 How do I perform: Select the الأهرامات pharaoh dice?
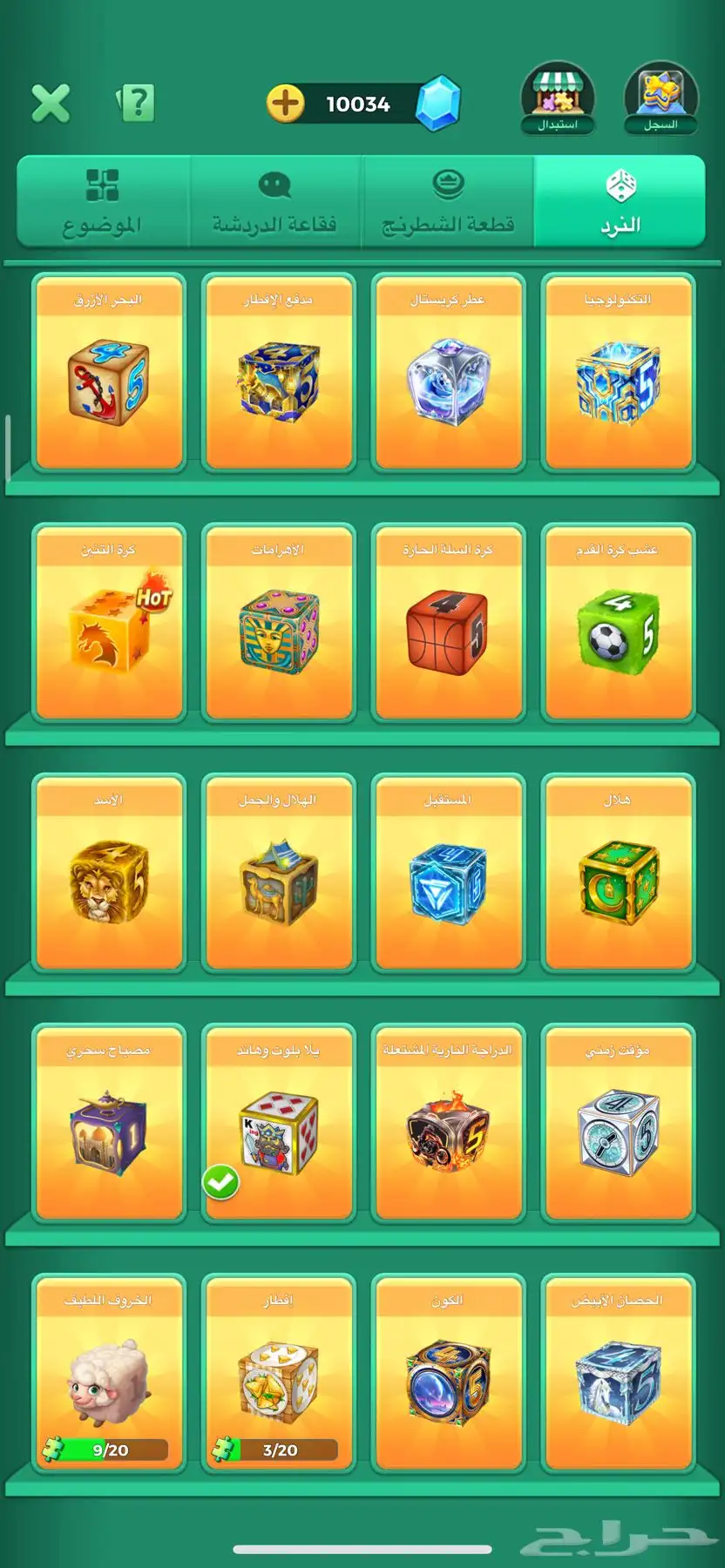[279, 623]
